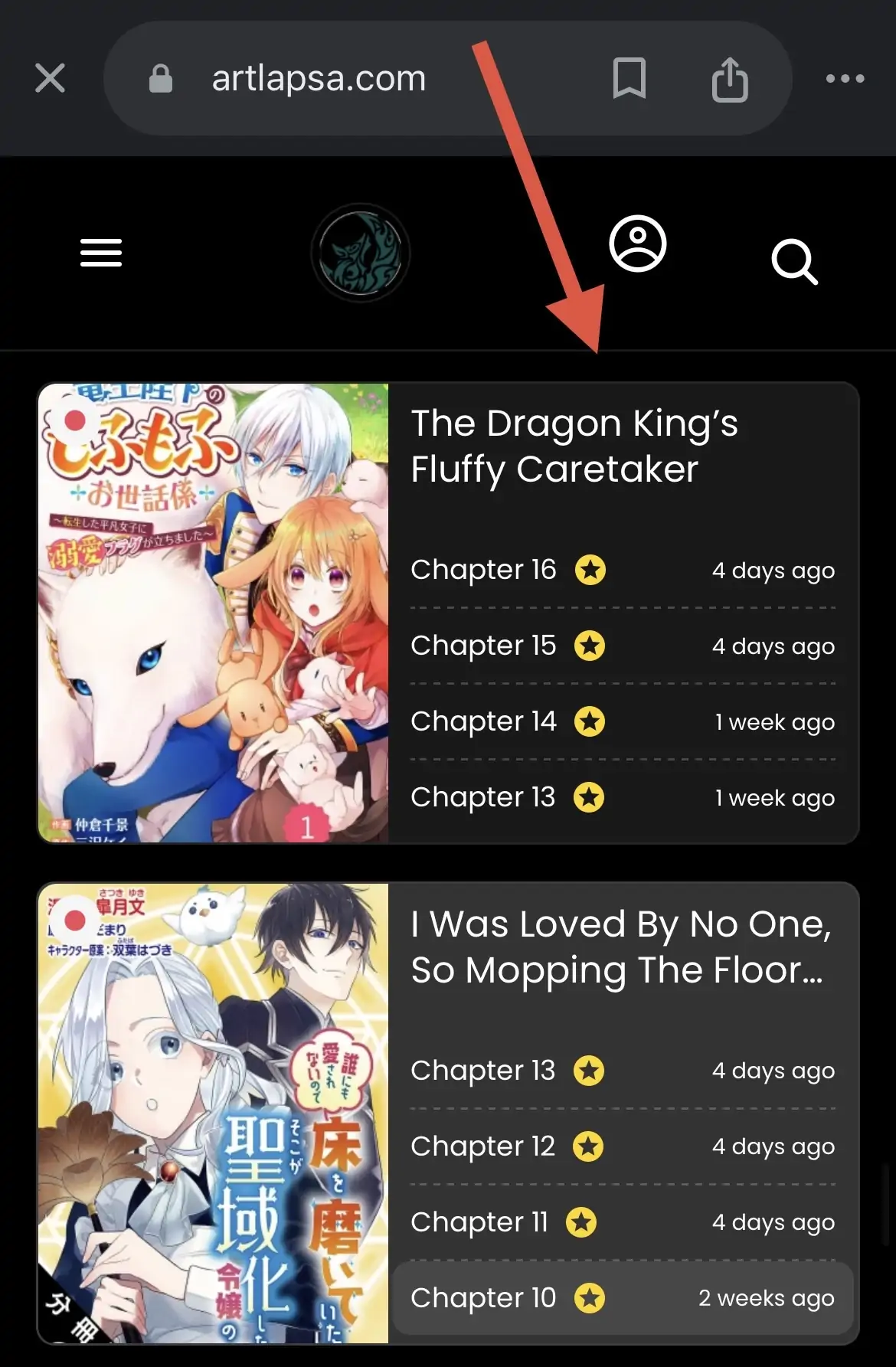Close the browser tab
Viewport: 896px width, 1367px height.
pos(50,78)
